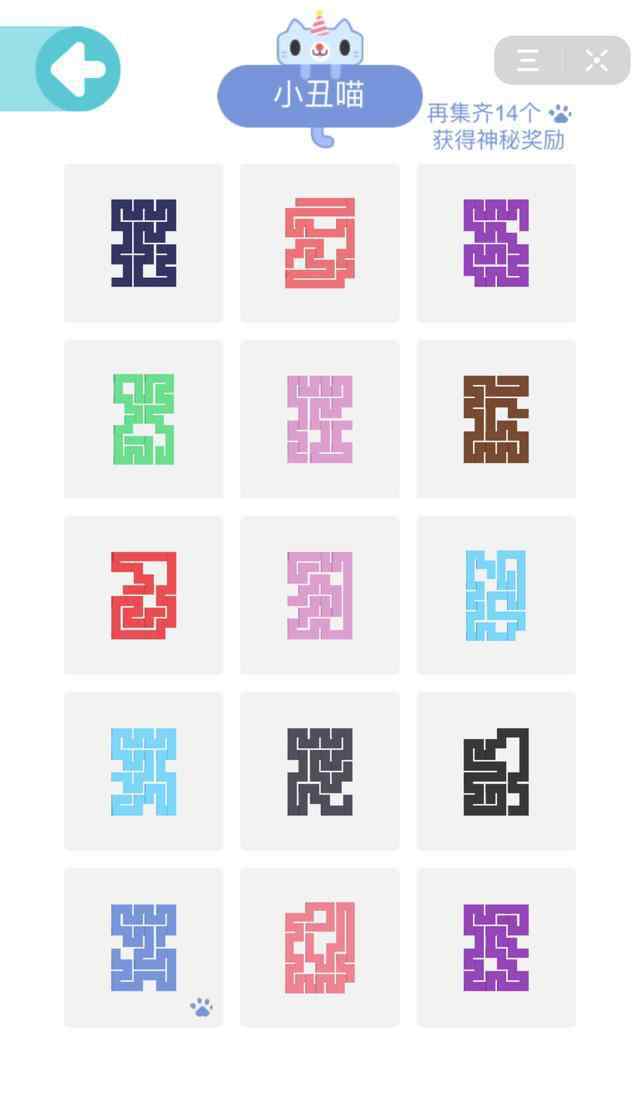
Task: Open the mini program menu icon
Action: [x=528, y=60]
